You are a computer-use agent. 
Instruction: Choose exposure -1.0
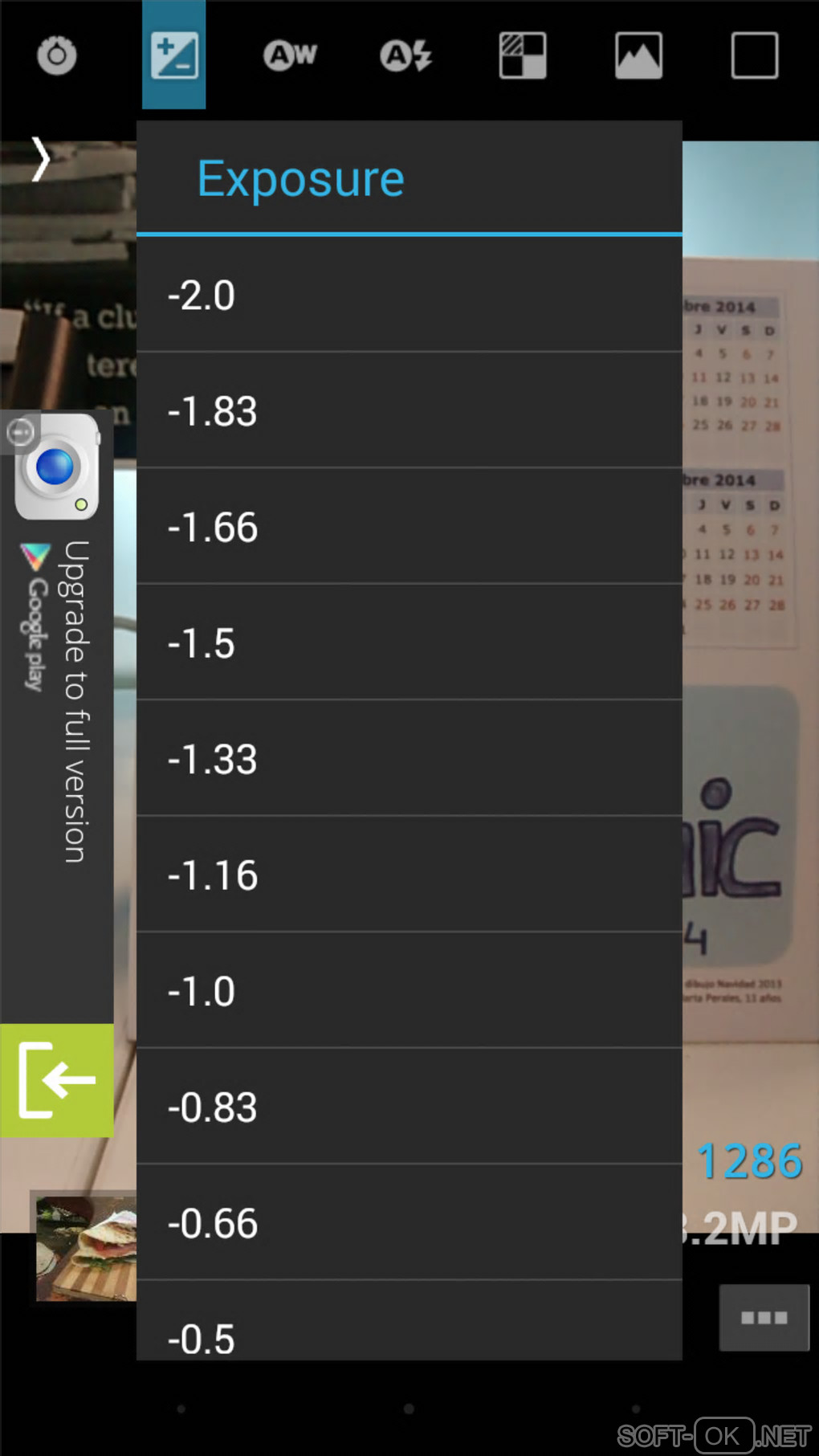point(409,990)
